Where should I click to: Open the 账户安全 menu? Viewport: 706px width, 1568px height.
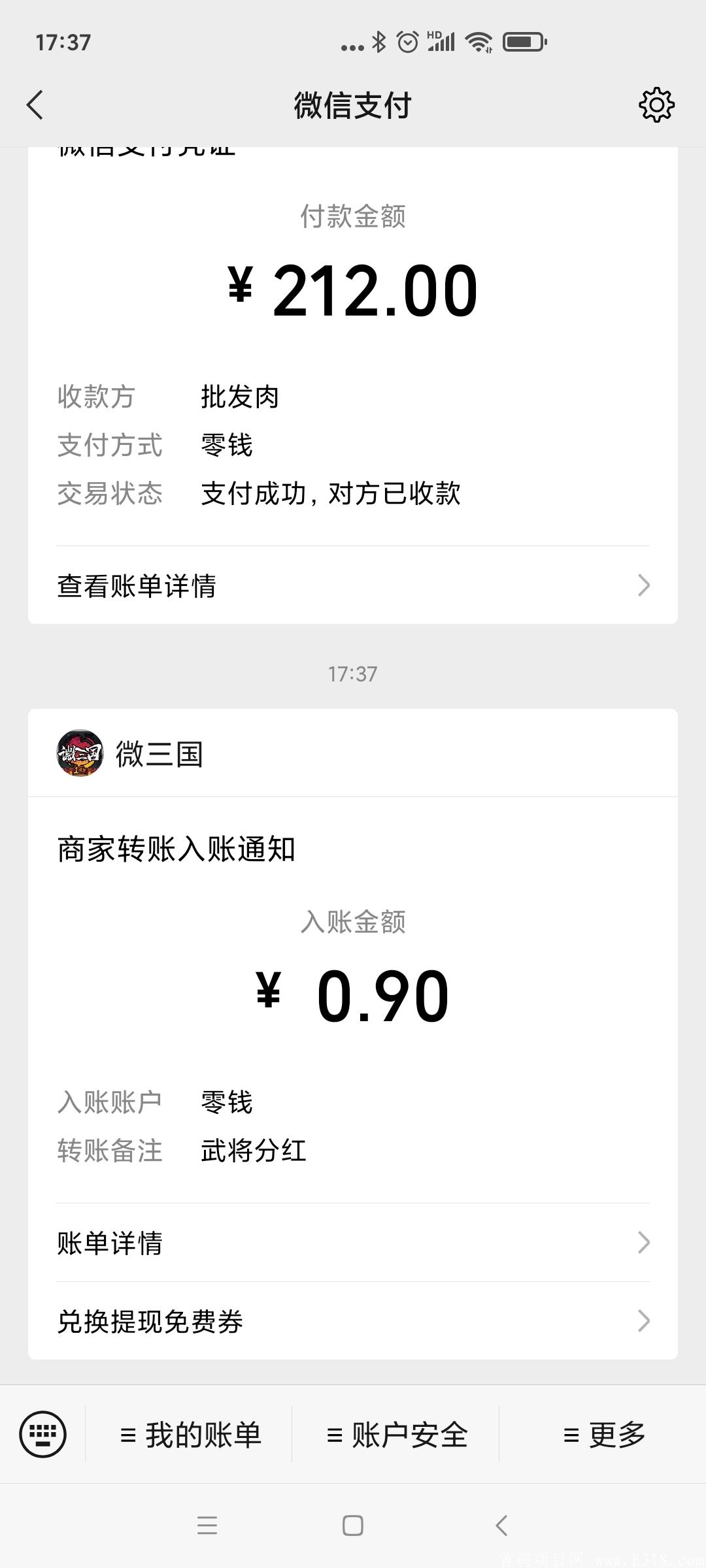click(396, 1435)
